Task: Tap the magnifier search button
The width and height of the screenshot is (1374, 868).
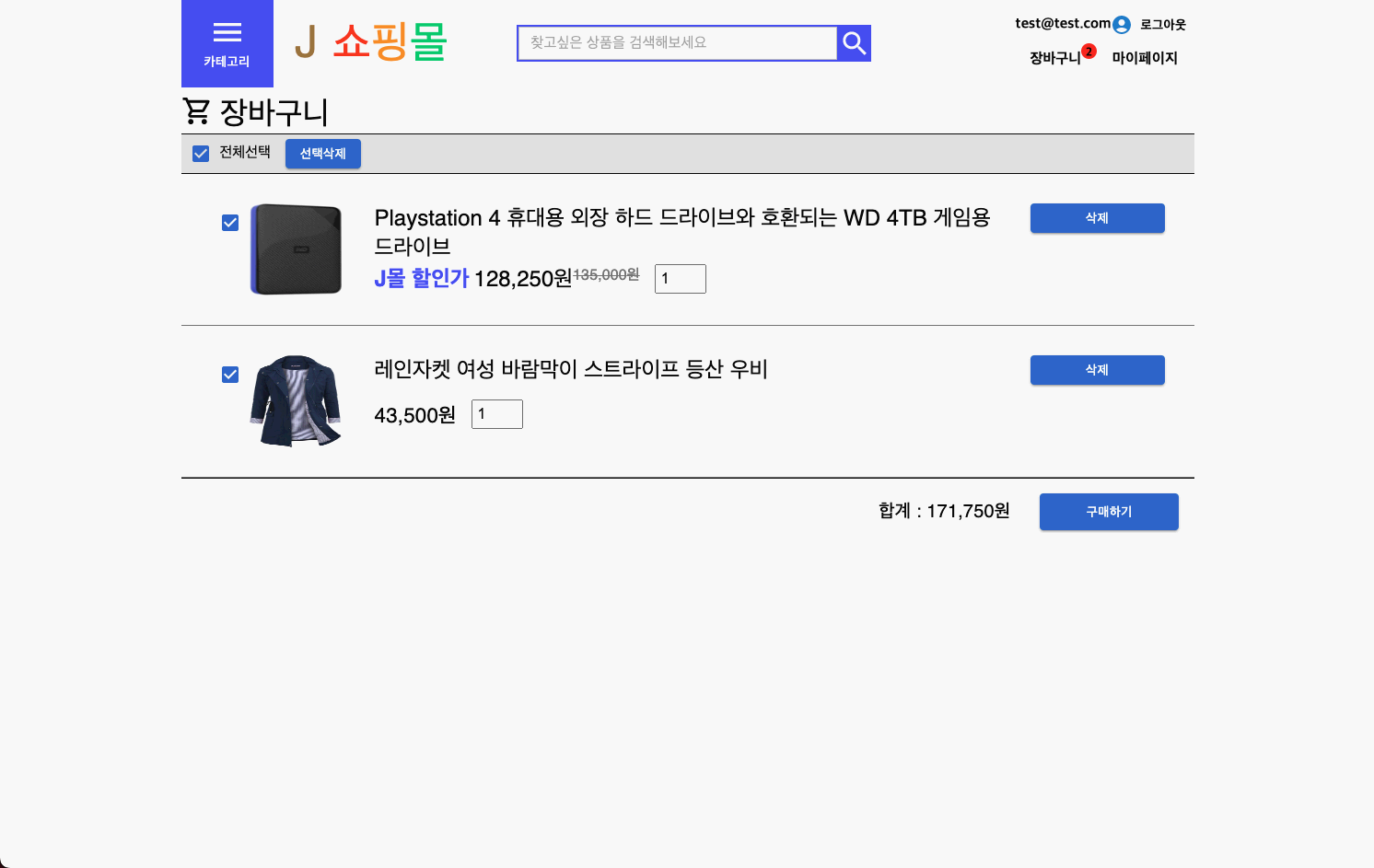Action: [854, 43]
